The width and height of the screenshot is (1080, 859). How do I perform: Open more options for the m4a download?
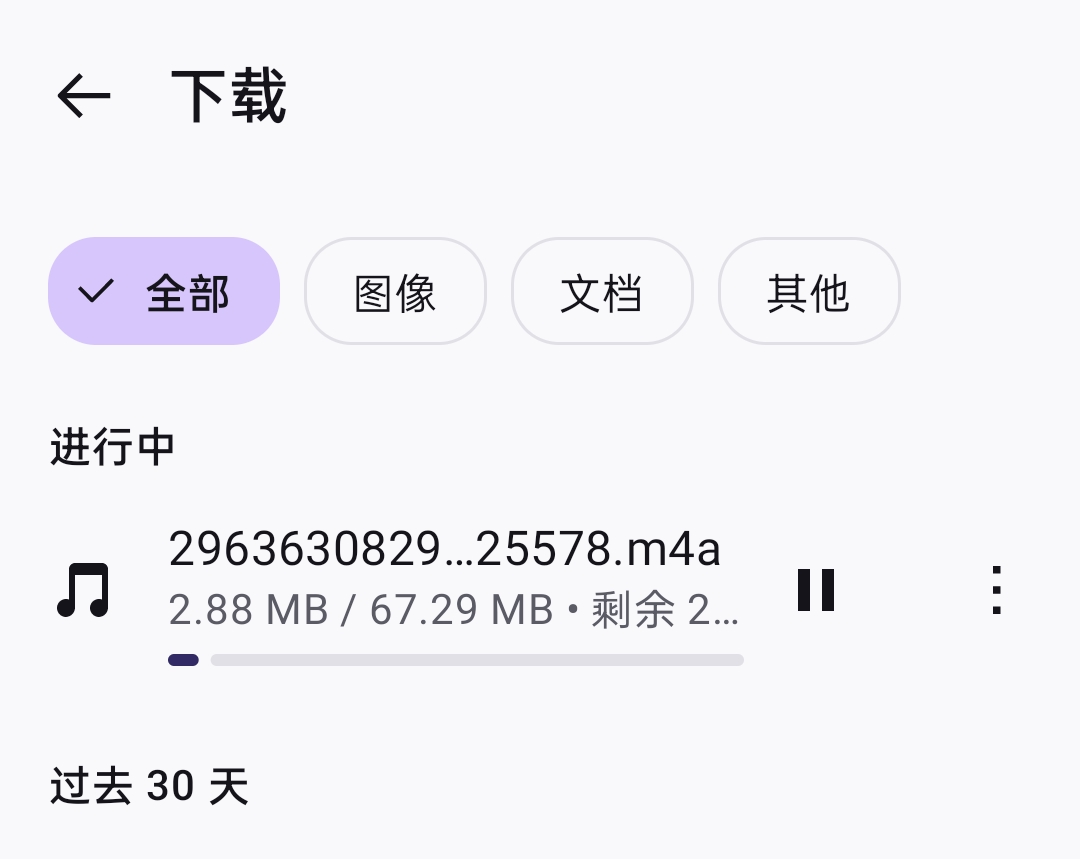tap(996, 590)
